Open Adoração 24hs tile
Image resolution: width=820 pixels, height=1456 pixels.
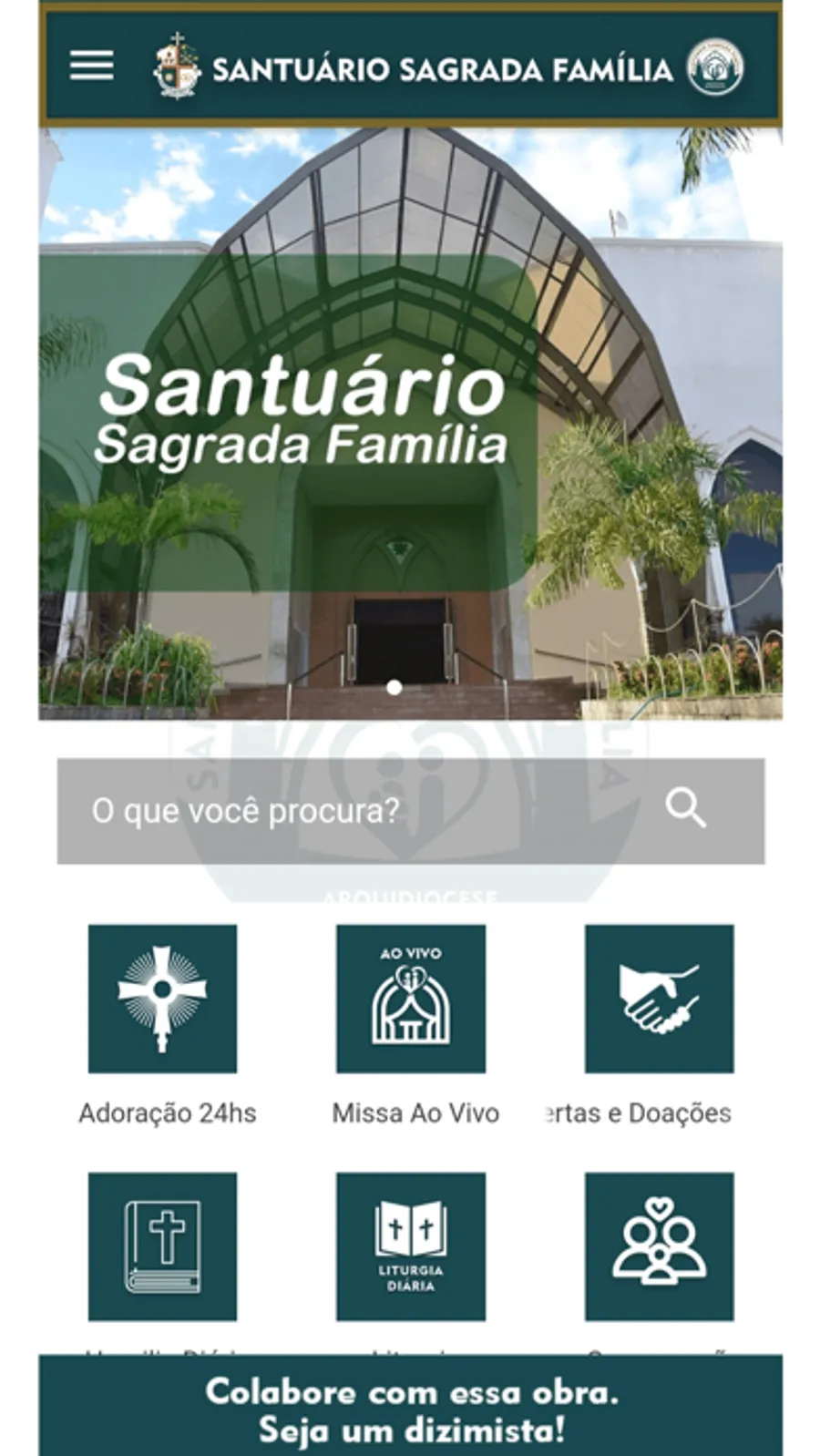162,999
